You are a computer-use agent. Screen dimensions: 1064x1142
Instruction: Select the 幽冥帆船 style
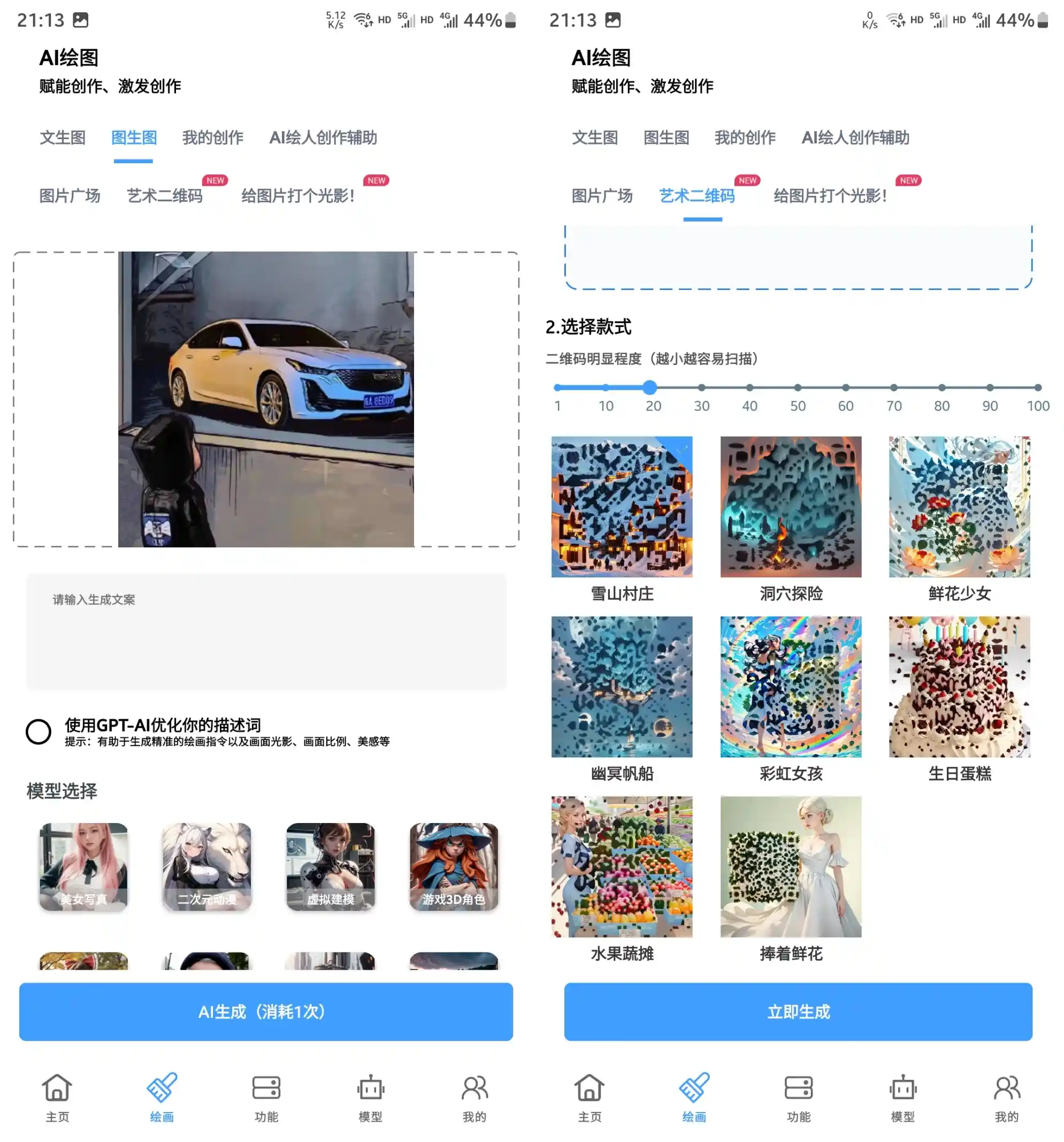click(x=622, y=687)
